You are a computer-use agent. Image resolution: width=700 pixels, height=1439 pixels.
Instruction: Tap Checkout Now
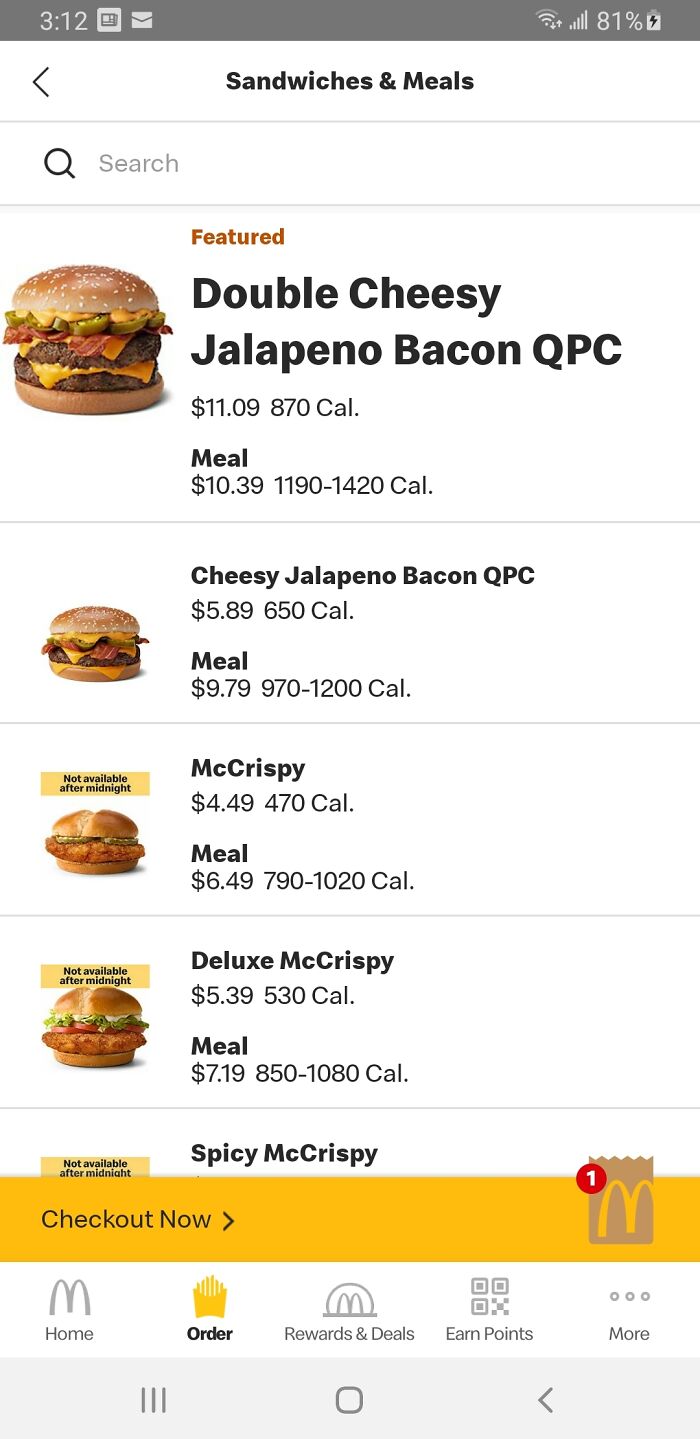138,1220
